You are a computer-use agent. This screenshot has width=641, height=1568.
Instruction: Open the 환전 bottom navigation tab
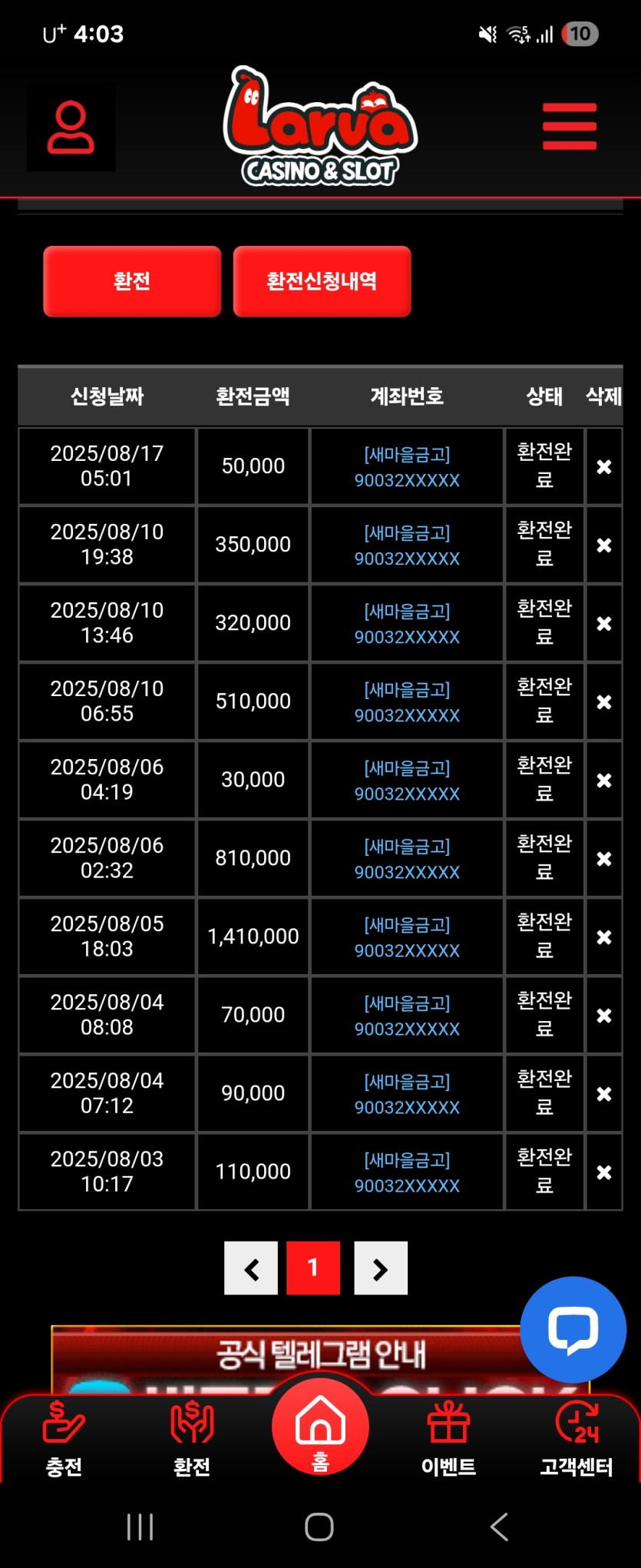pos(192,1438)
